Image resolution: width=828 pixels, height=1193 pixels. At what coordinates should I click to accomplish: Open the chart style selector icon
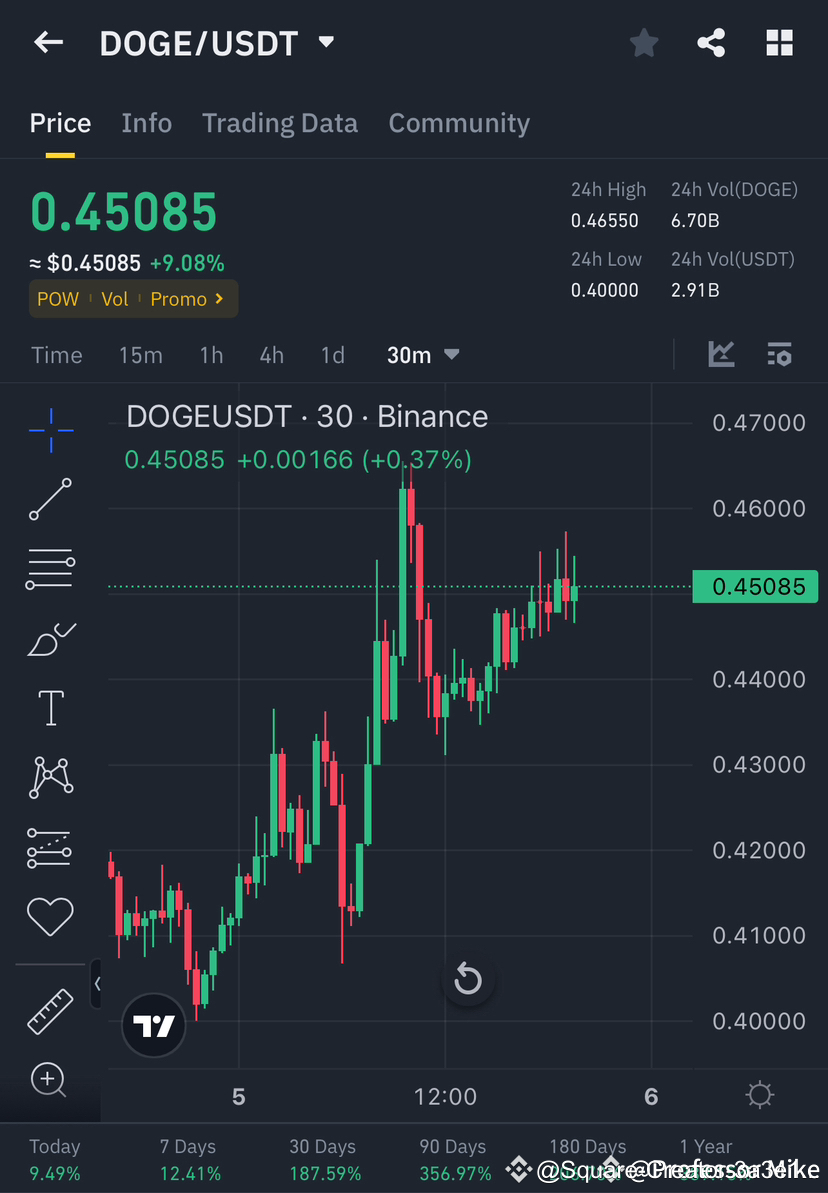click(x=721, y=354)
